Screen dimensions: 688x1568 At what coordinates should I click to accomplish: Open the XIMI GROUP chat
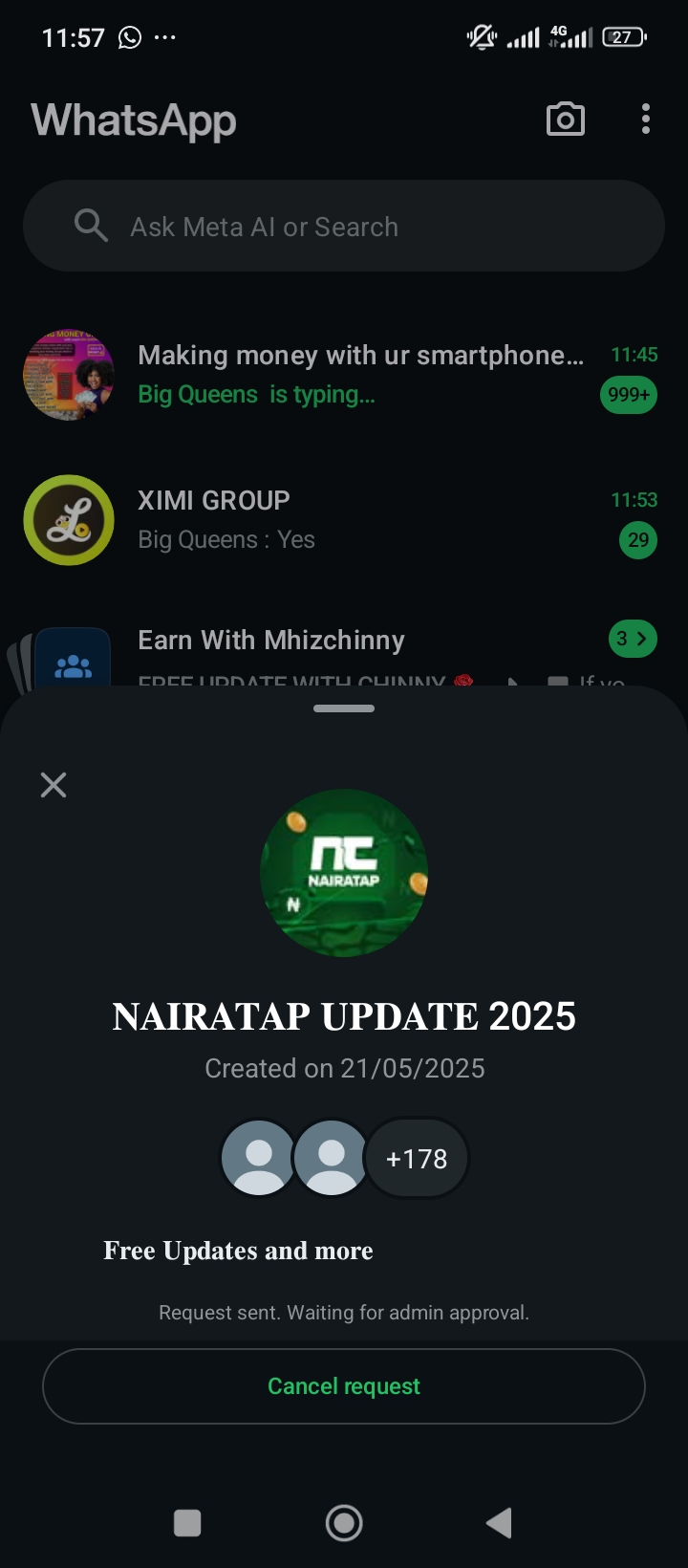coord(360,519)
